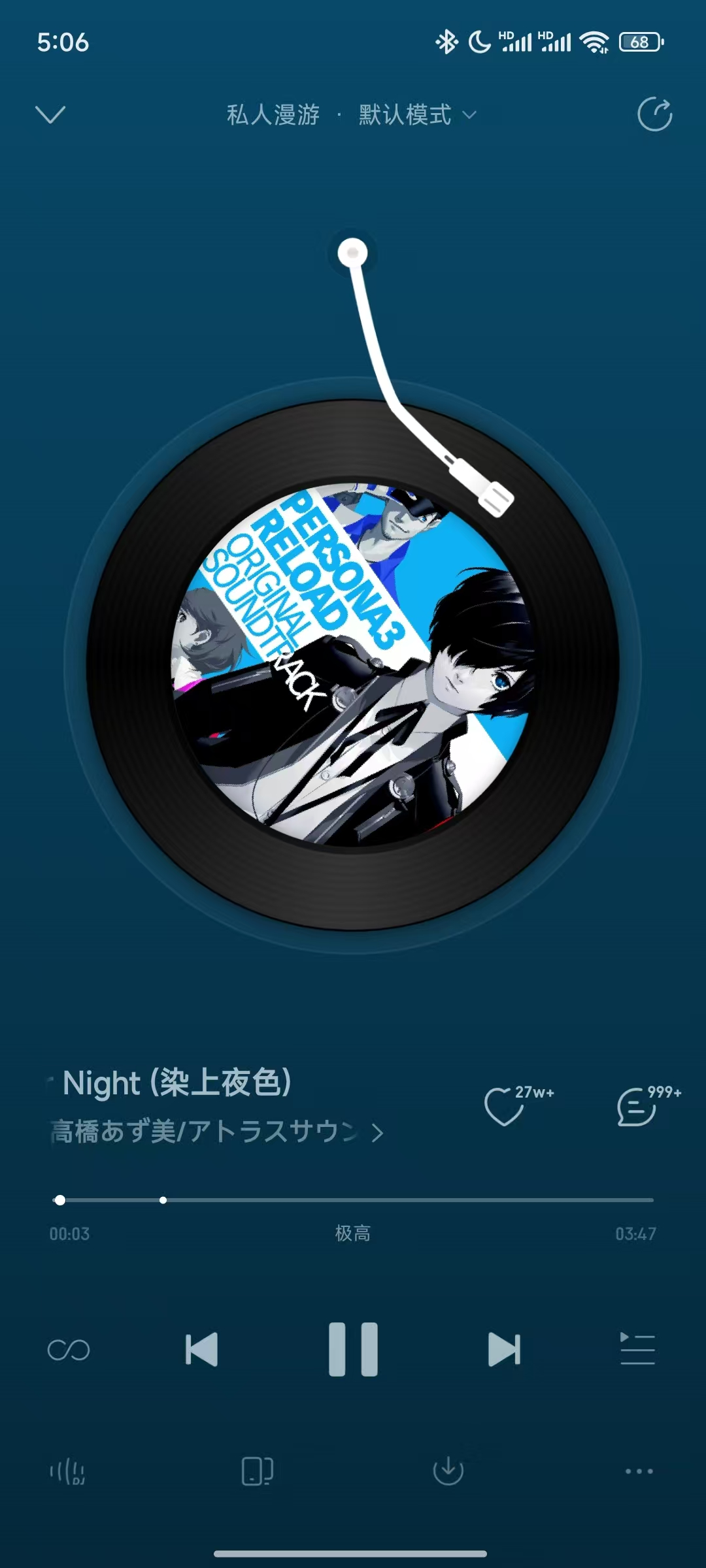Collapse the player with the down arrow
706x1568 pixels.
tap(50, 114)
